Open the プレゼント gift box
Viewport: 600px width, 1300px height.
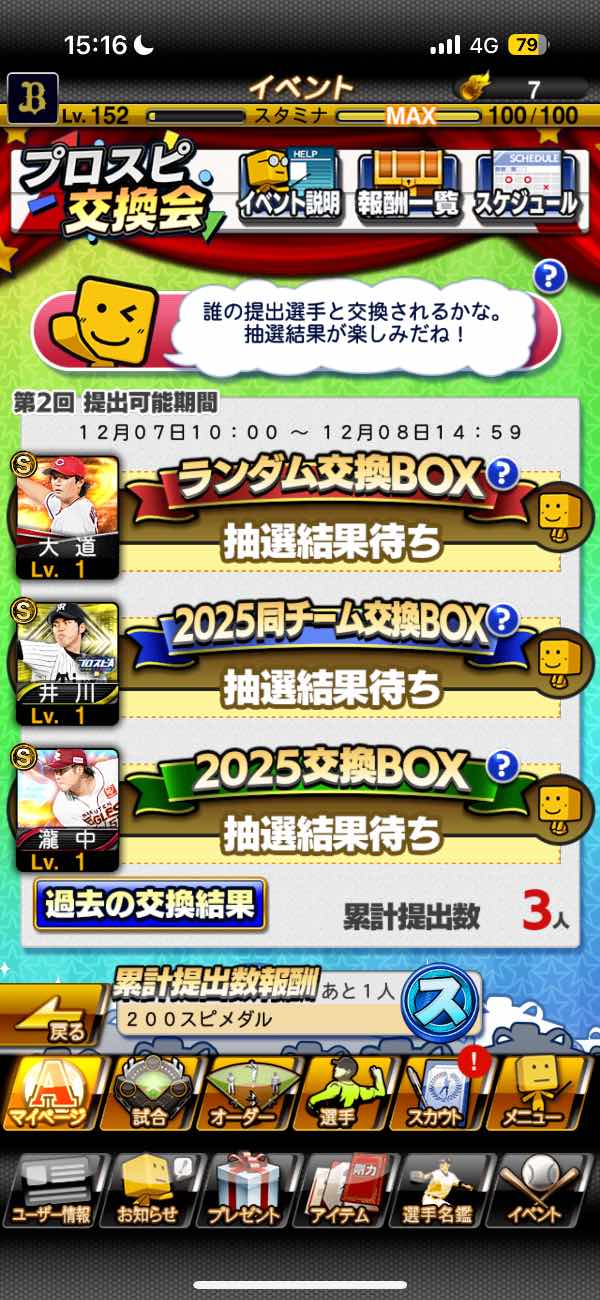pyautogui.click(x=245, y=1190)
